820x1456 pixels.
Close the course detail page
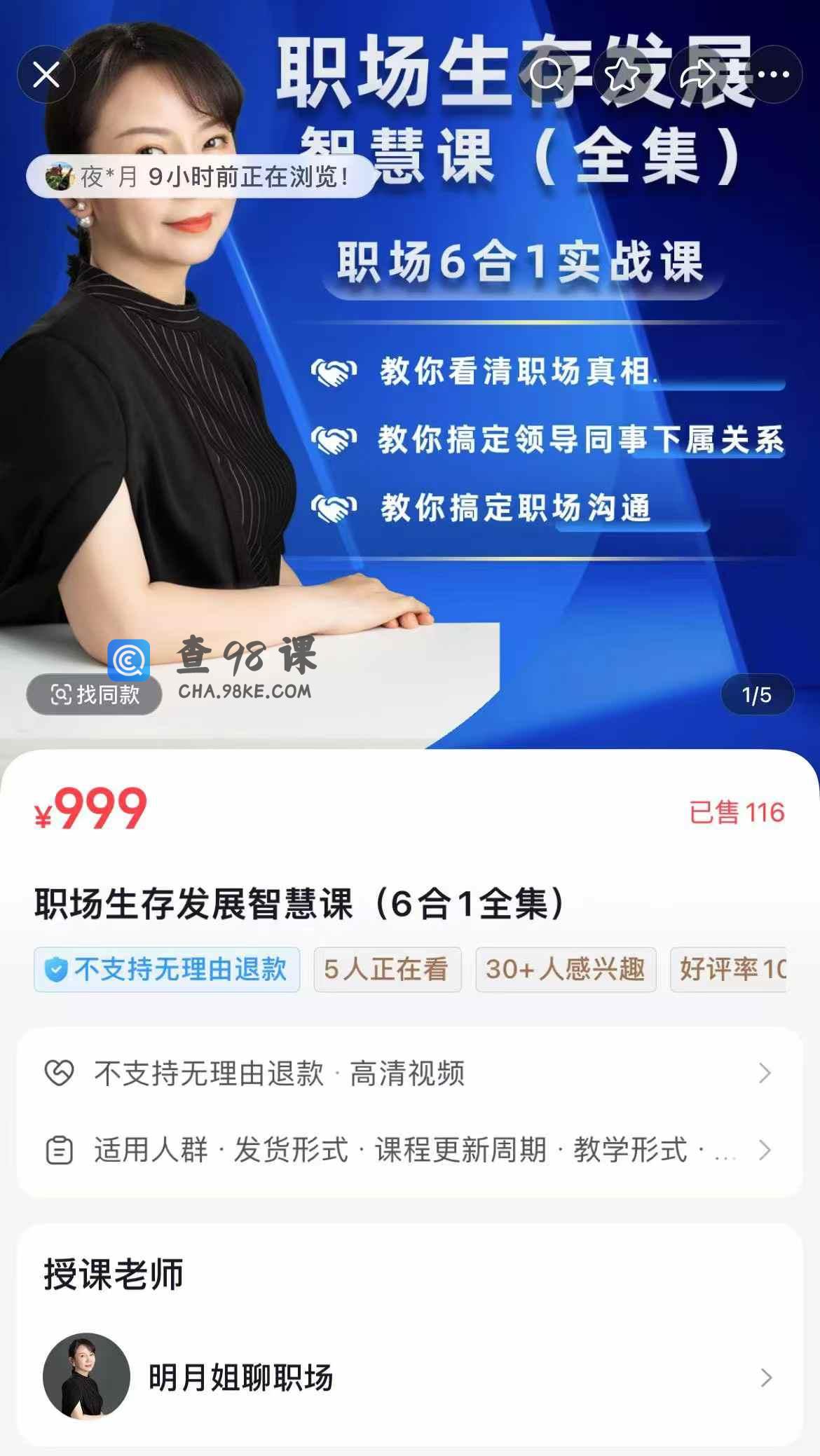coord(46,74)
